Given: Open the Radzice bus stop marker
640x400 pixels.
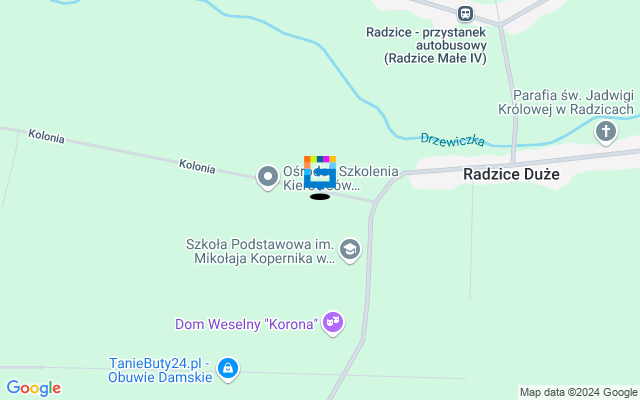Looking at the screenshot, I should pos(464,13).
